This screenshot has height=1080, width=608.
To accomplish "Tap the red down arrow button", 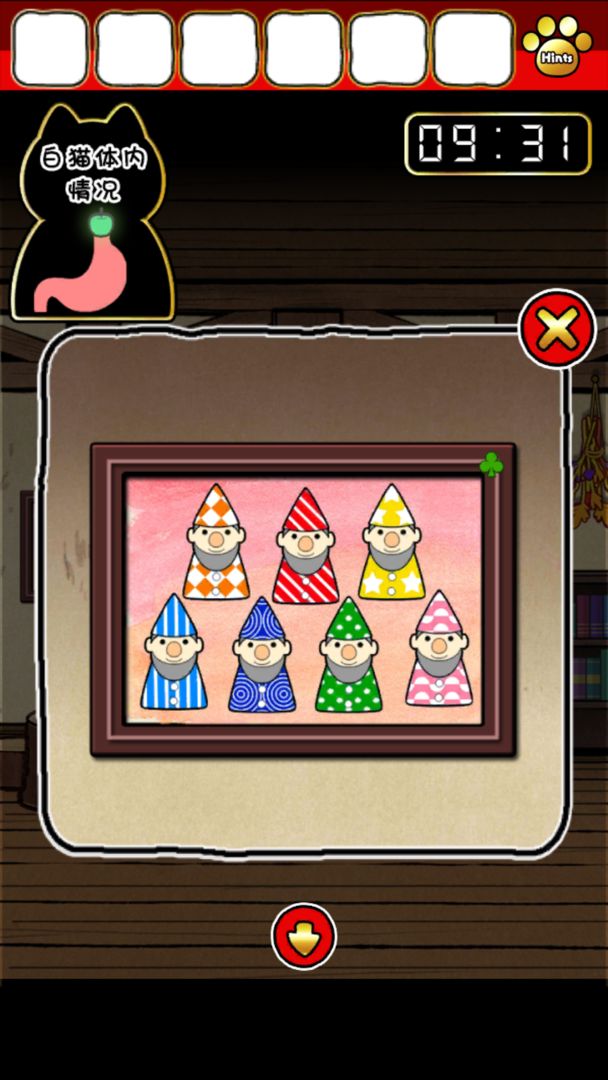I will tap(304, 936).
